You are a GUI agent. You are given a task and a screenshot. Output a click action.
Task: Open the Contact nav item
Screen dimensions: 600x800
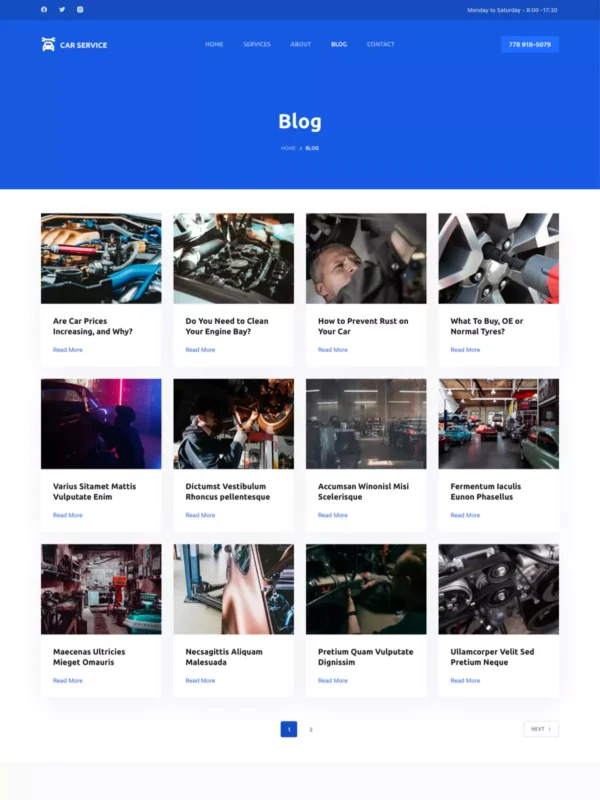[x=380, y=44]
